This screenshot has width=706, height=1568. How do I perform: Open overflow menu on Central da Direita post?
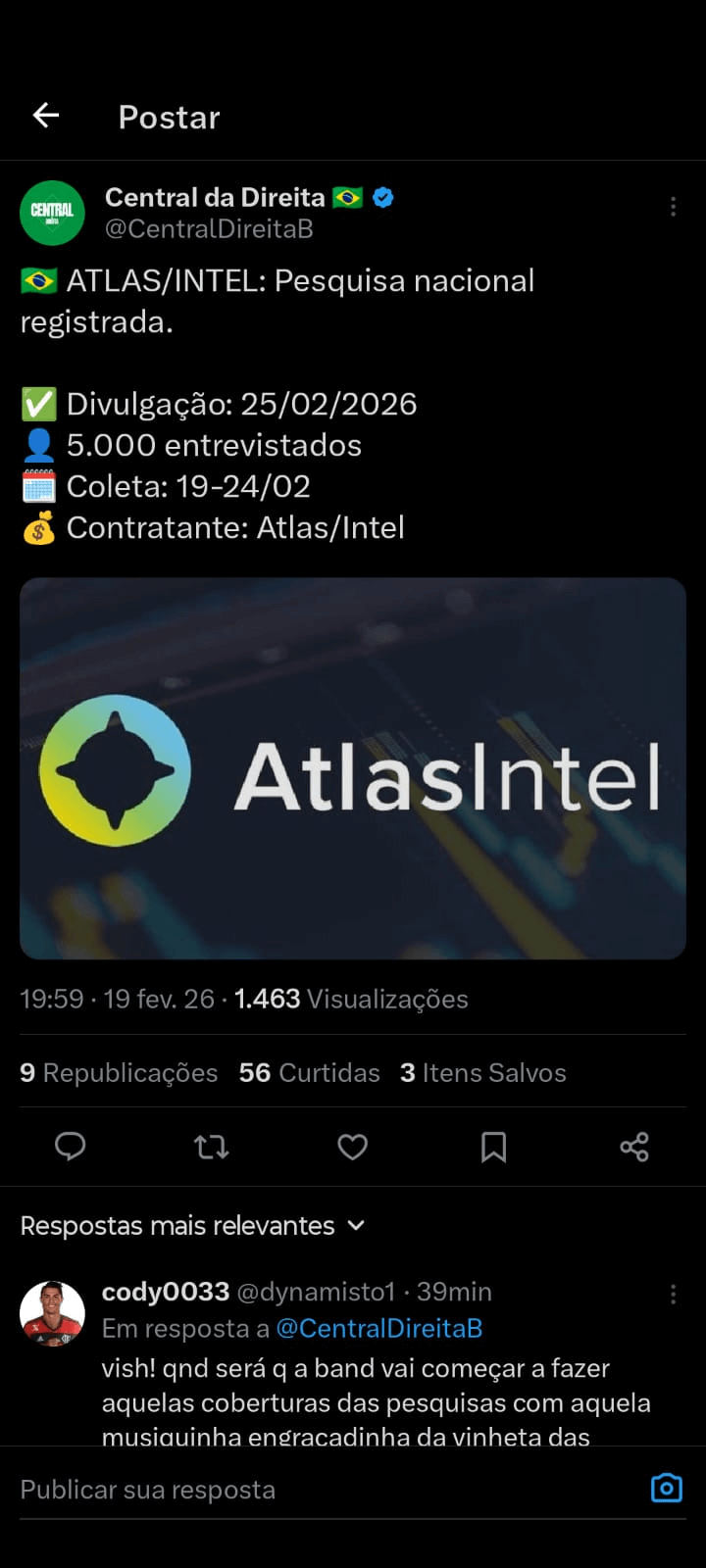(673, 207)
